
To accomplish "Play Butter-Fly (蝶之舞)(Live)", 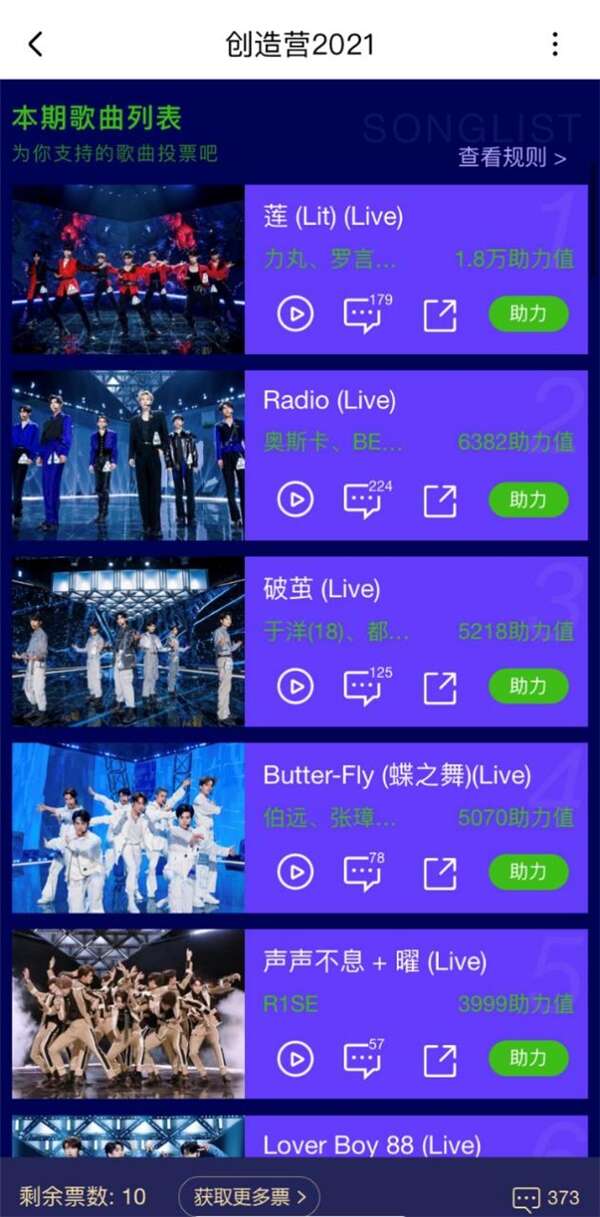I will tap(295, 872).
